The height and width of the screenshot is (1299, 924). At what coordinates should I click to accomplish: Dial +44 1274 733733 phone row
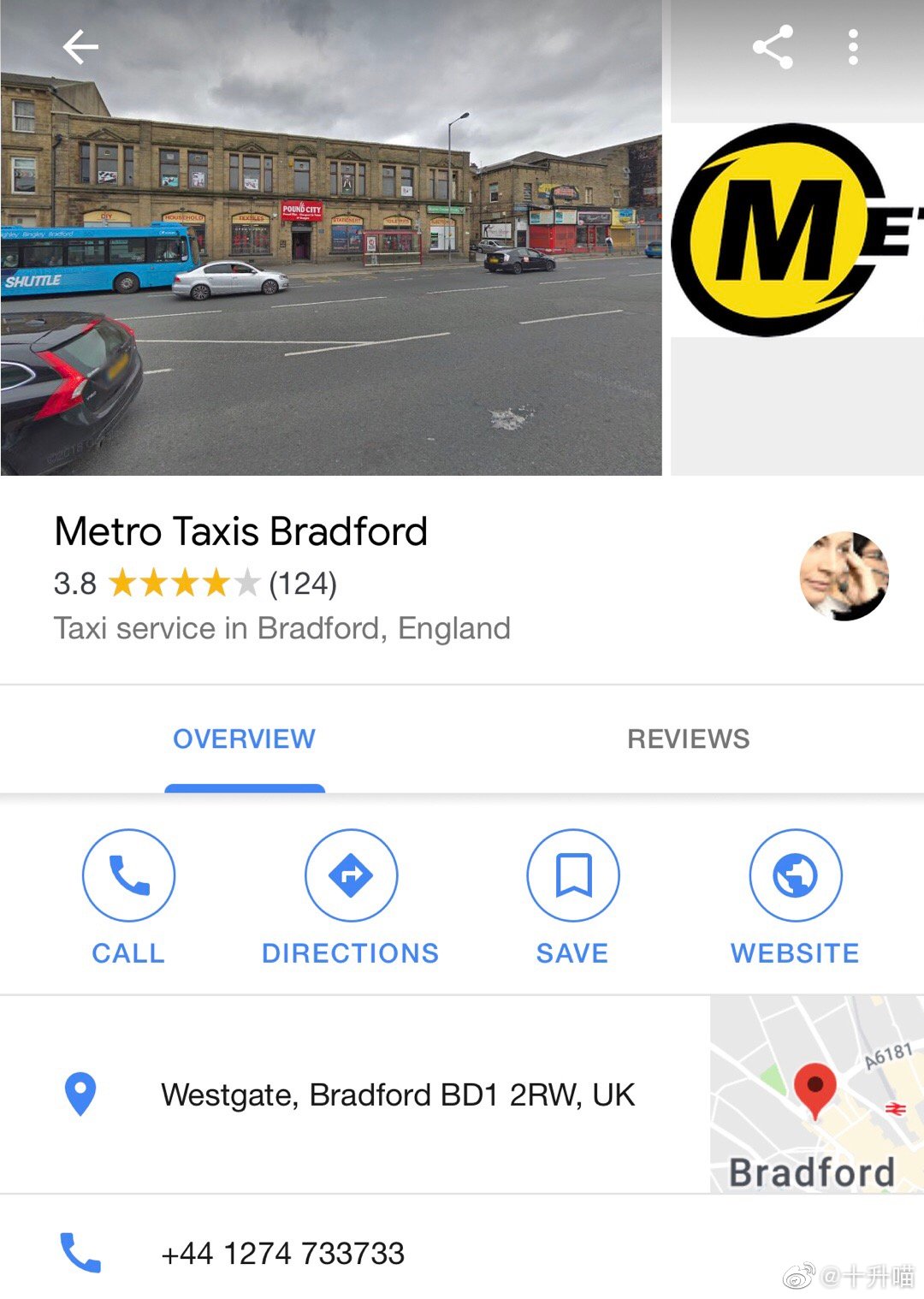click(x=282, y=1253)
